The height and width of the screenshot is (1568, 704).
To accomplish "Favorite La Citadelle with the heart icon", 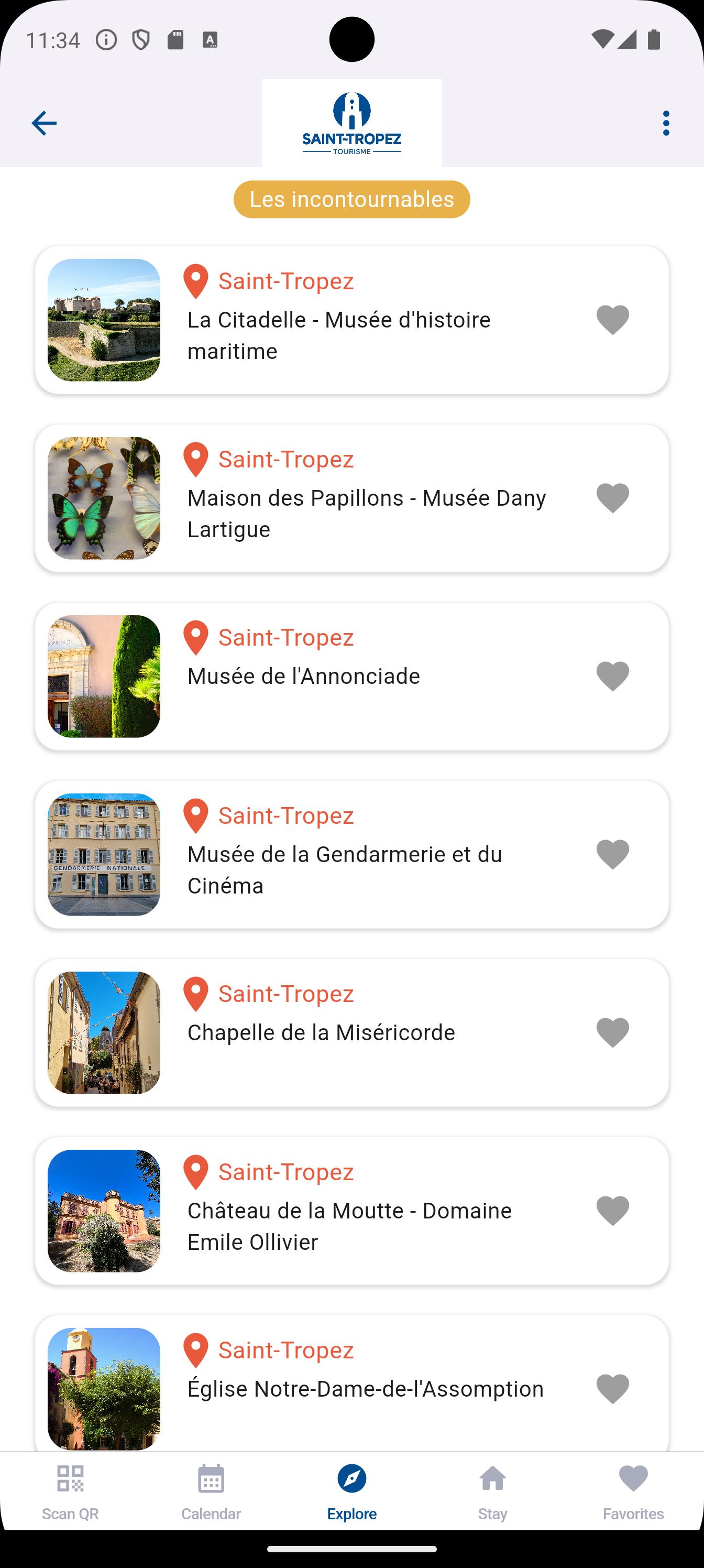I will coord(612,320).
